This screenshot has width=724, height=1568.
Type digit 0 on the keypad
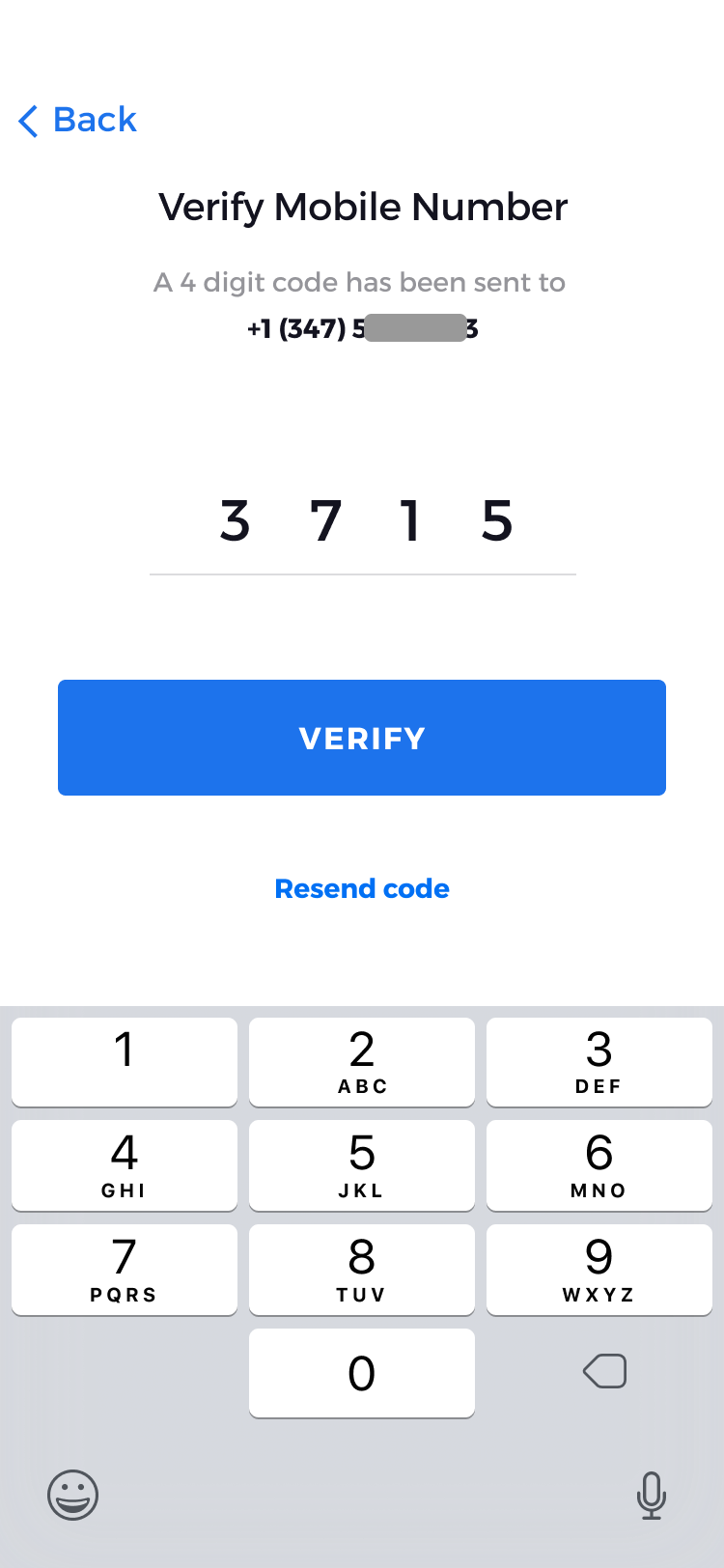coord(362,1373)
